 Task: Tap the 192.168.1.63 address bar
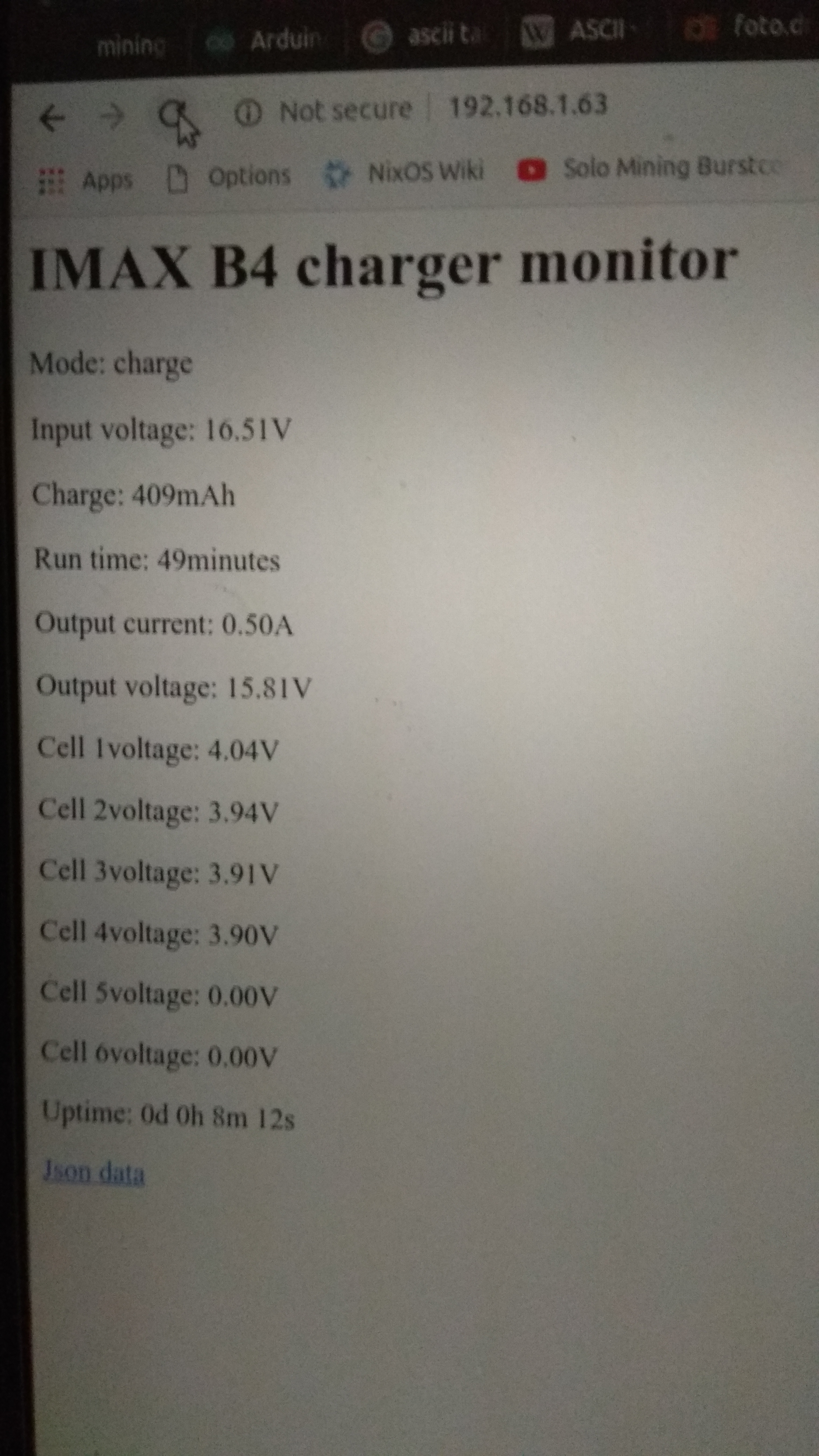[x=527, y=106]
